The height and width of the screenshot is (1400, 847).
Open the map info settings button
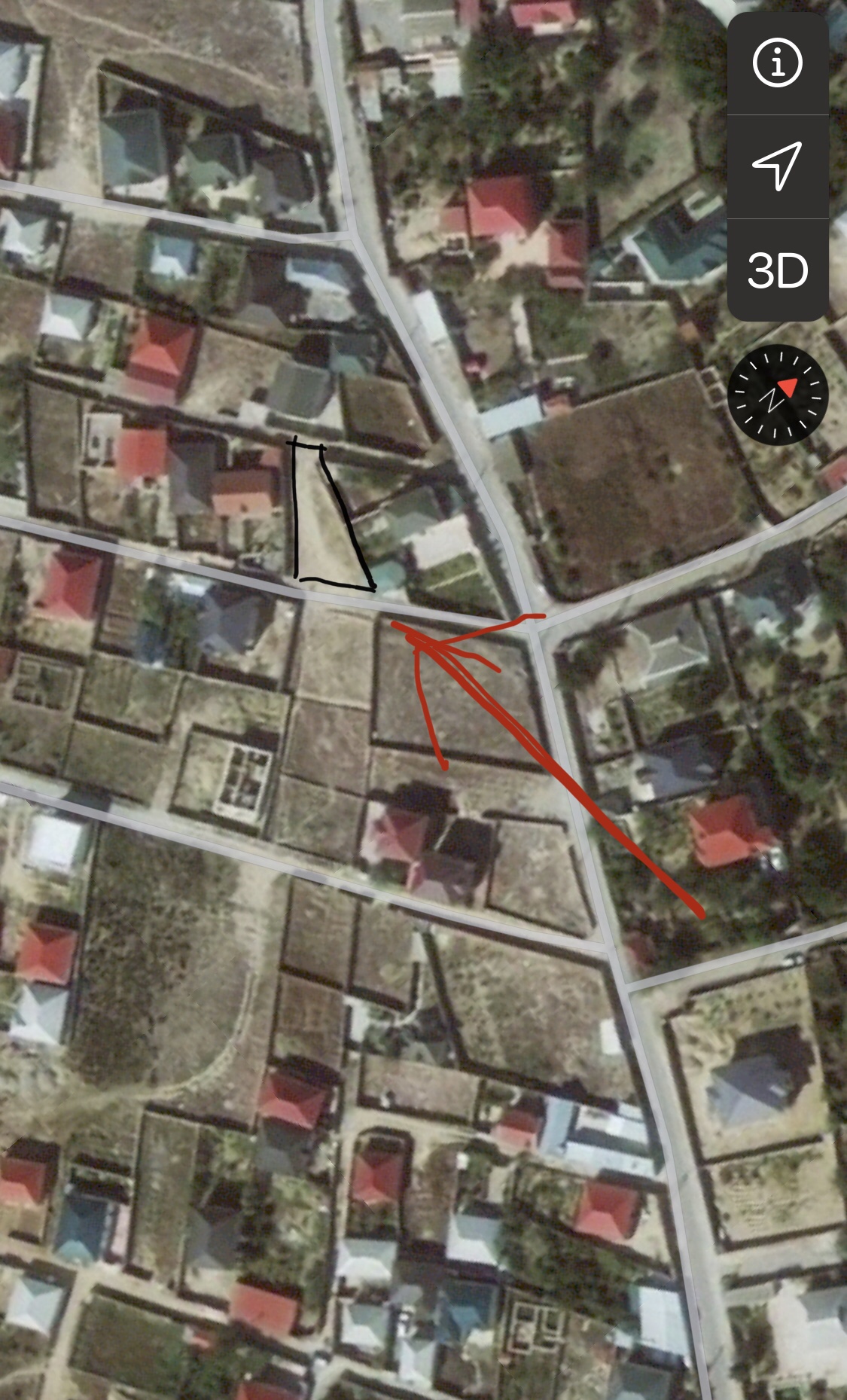[x=778, y=63]
